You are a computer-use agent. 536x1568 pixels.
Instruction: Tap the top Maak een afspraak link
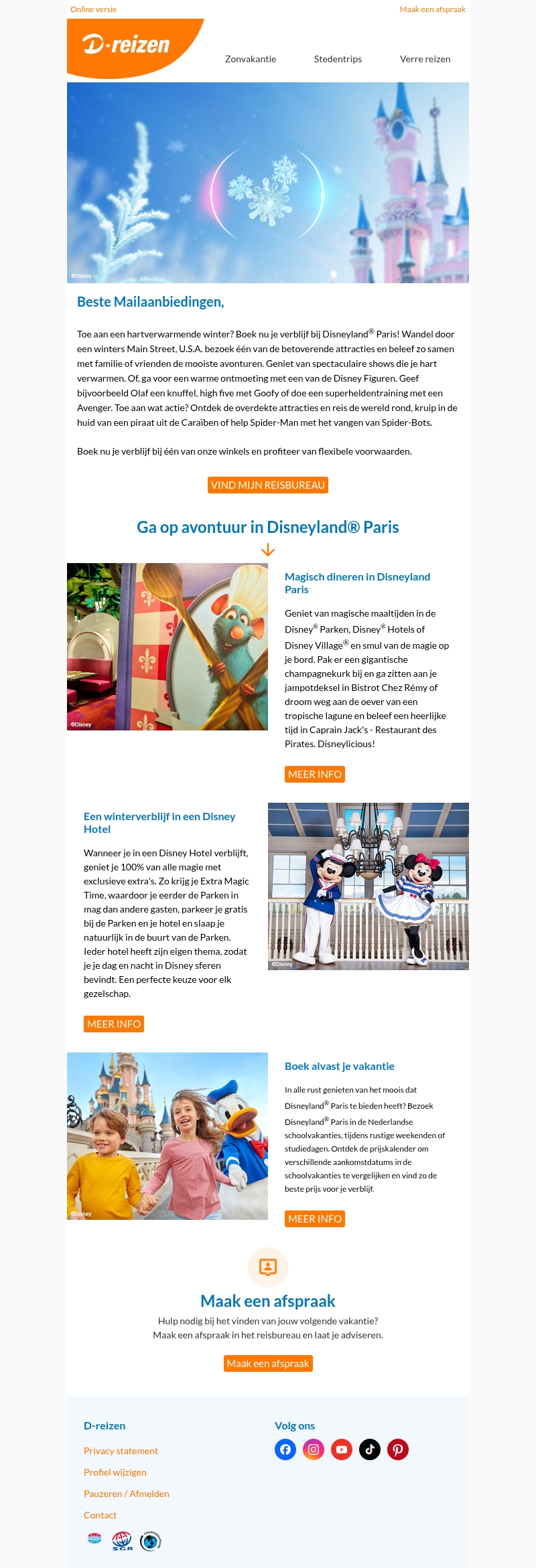click(432, 9)
